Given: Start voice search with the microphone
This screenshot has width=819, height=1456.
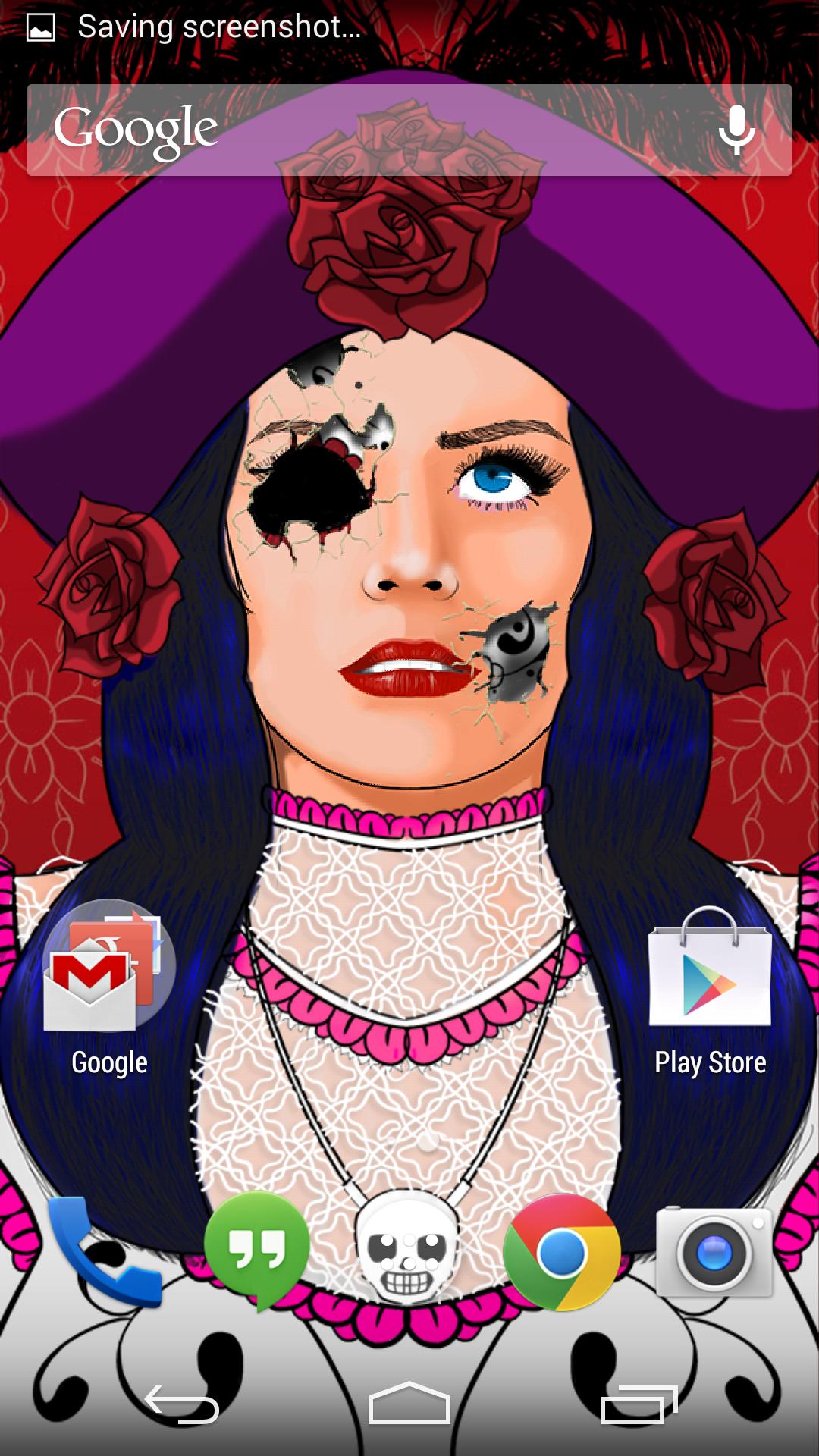Looking at the screenshot, I should (736, 130).
